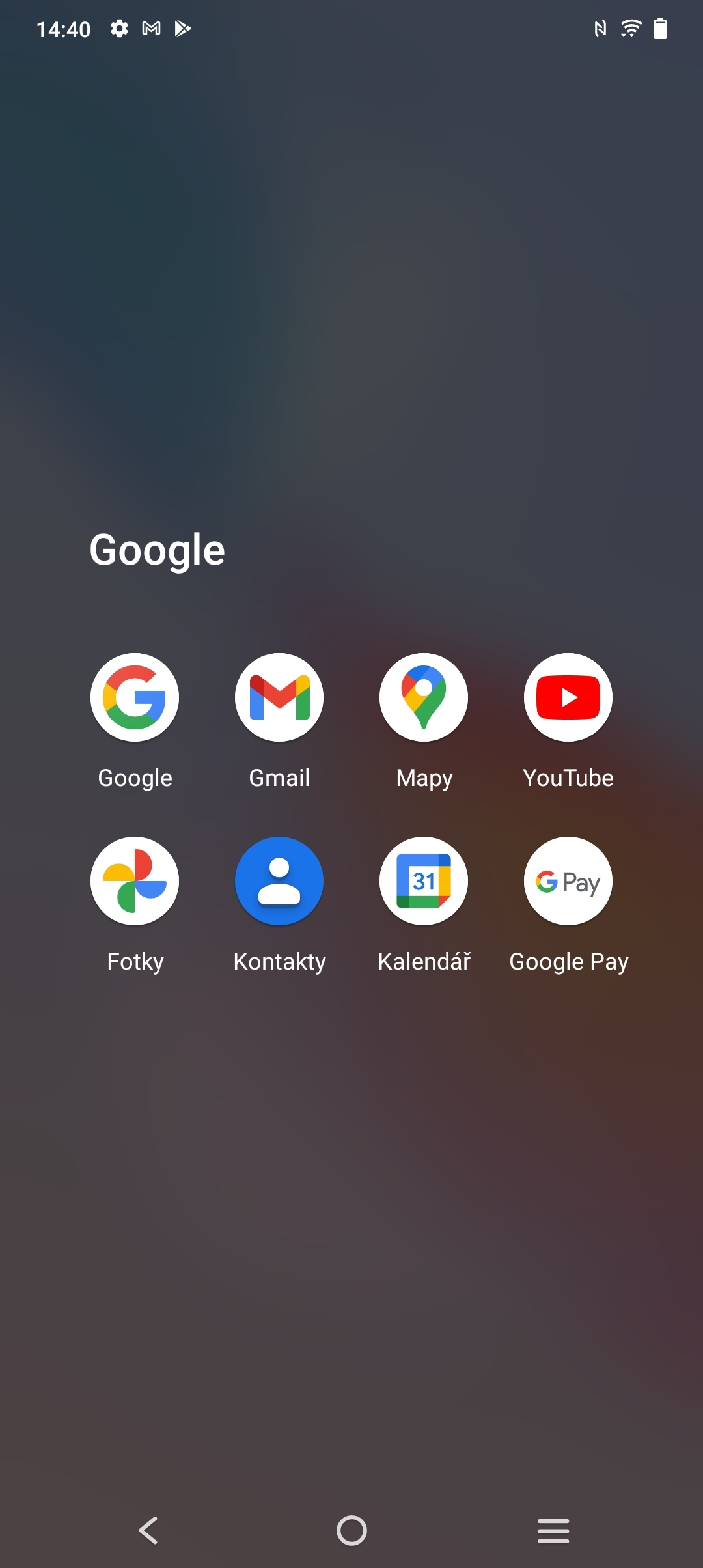The width and height of the screenshot is (703, 1568).
Task: Launch Kalendář calendar app
Action: pos(424,881)
